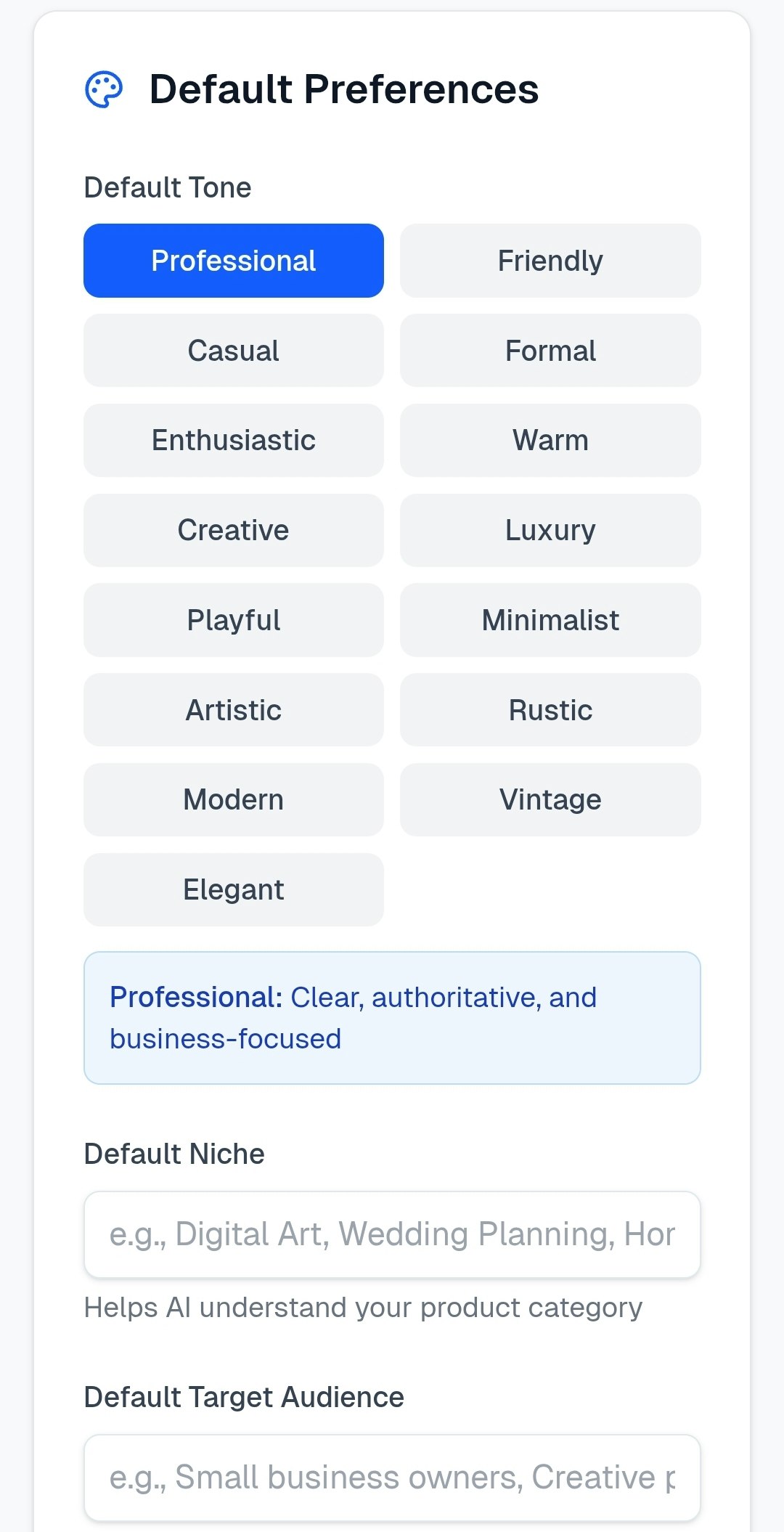This screenshot has width=784, height=1532.
Task: Click the Default Target Audience input field
Action: 392,1476
